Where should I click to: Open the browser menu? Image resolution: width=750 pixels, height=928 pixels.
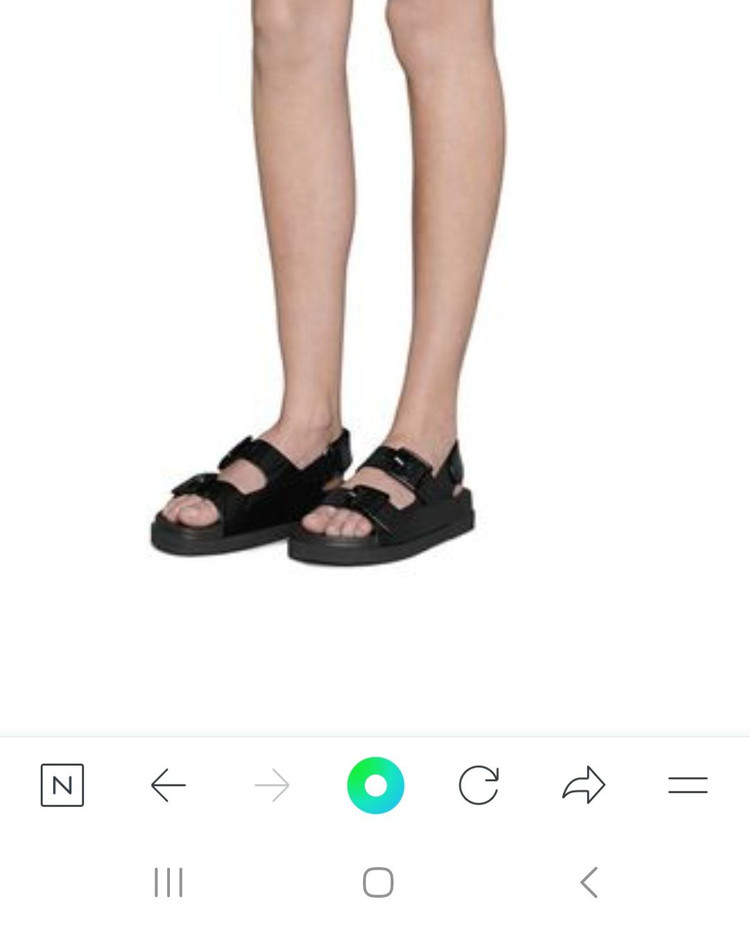[688, 785]
